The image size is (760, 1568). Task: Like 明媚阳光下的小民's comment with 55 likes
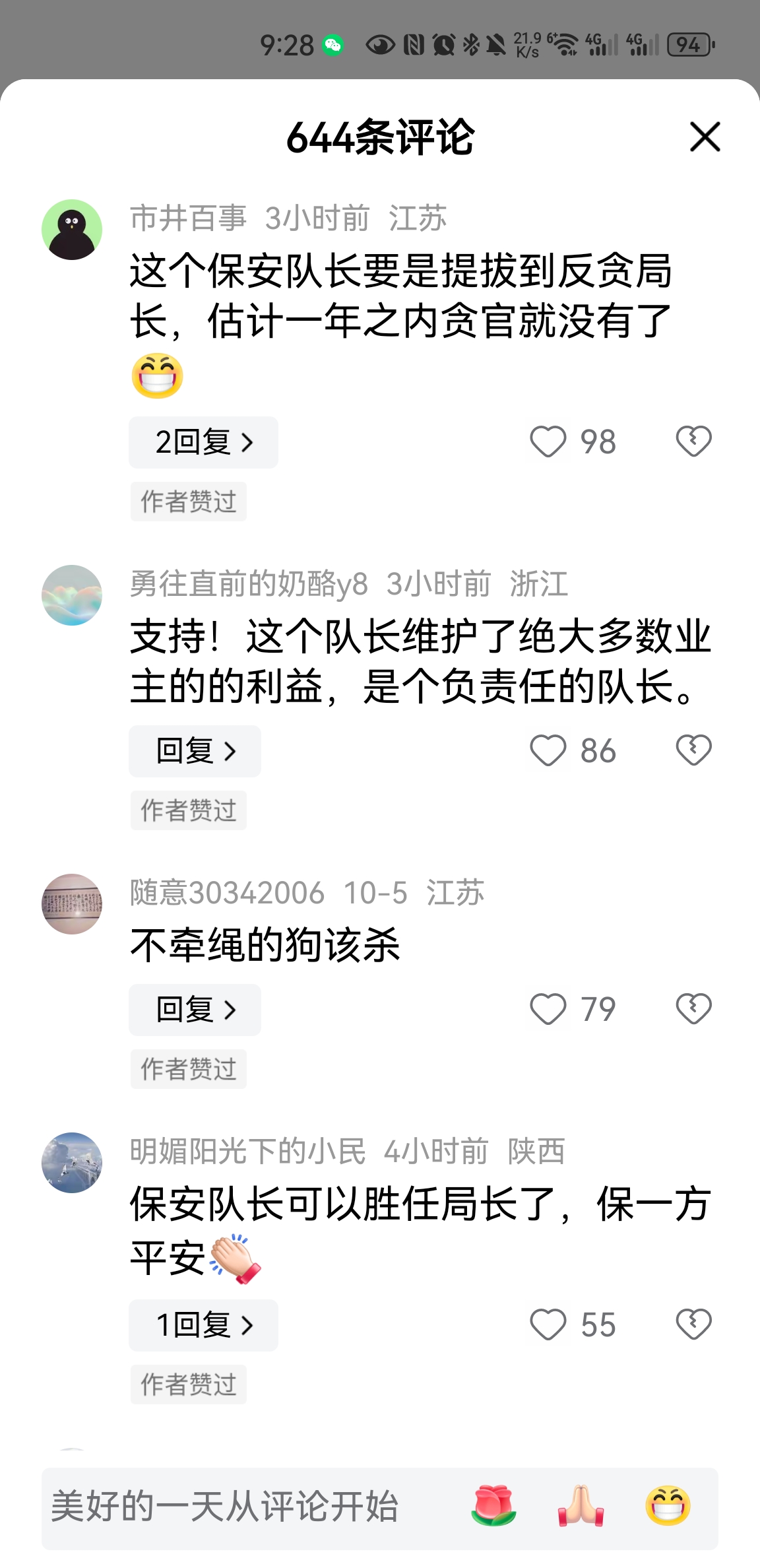[548, 1324]
